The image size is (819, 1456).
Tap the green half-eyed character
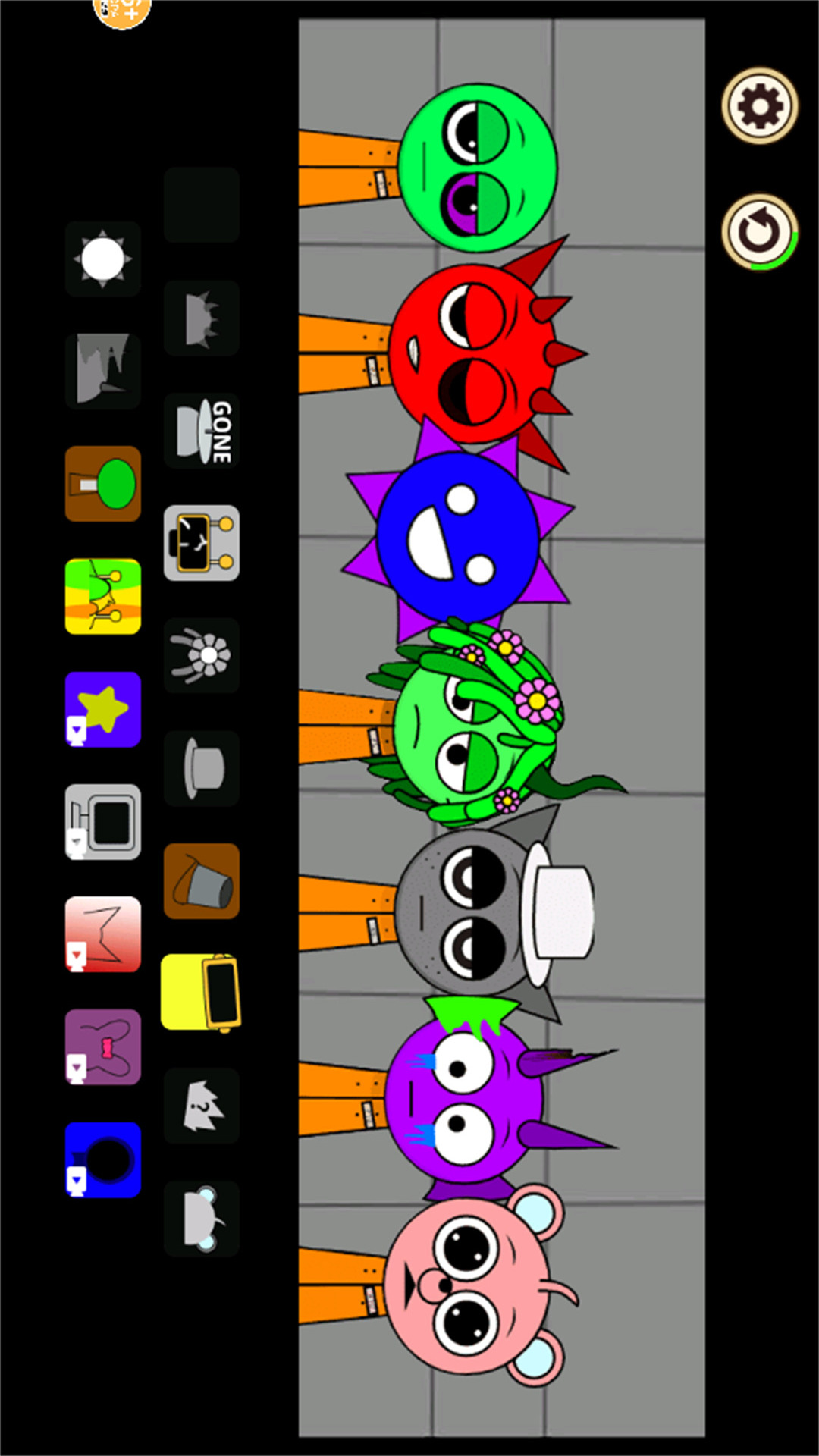478,168
